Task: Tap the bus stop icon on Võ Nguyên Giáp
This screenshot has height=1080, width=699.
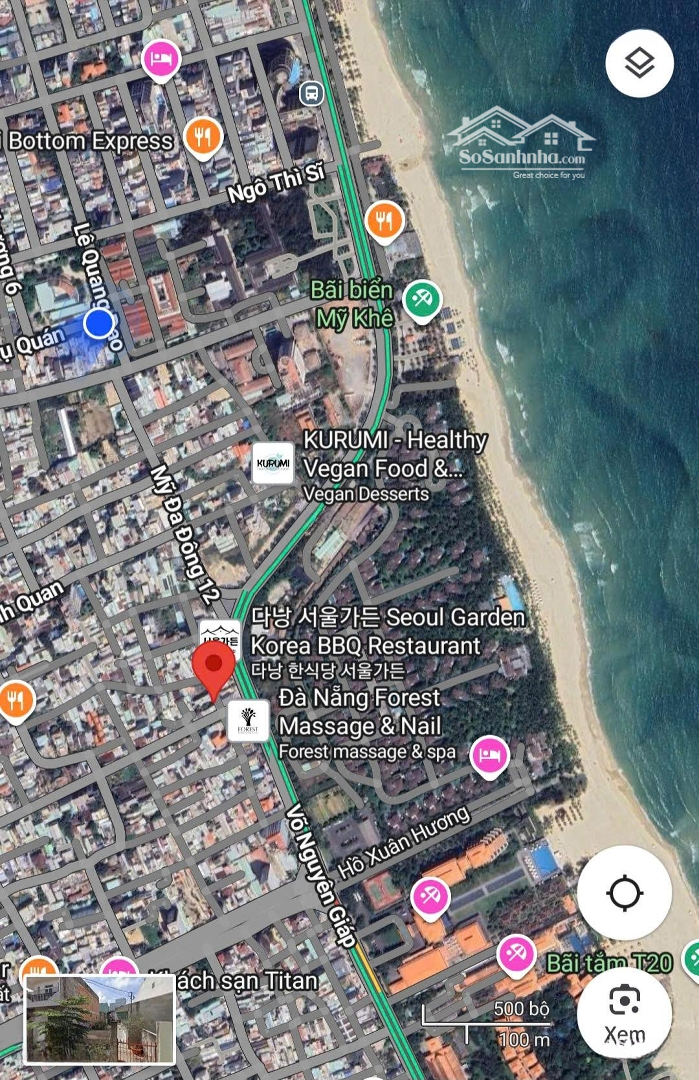Action: click(x=311, y=94)
